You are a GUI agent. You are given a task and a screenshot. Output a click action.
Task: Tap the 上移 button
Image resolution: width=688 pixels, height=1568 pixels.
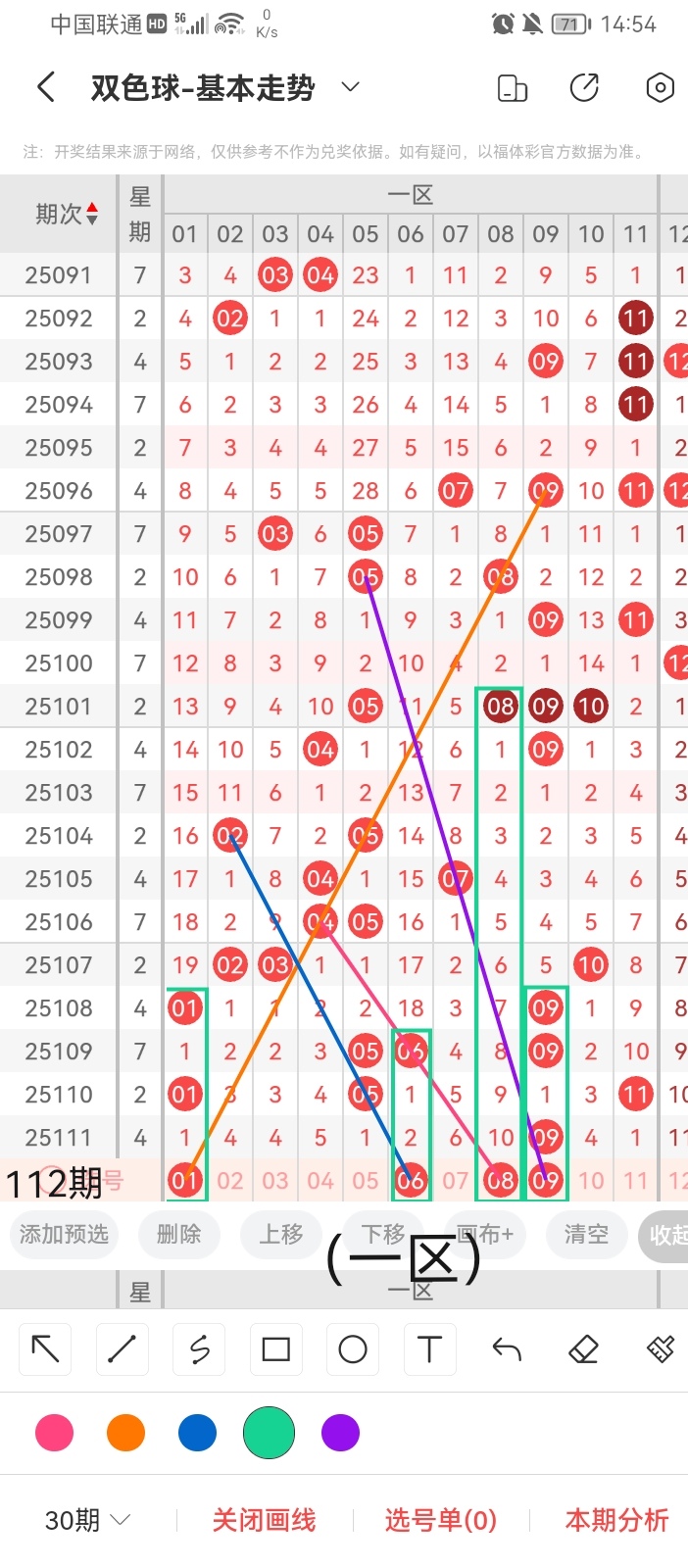point(281,1234)
